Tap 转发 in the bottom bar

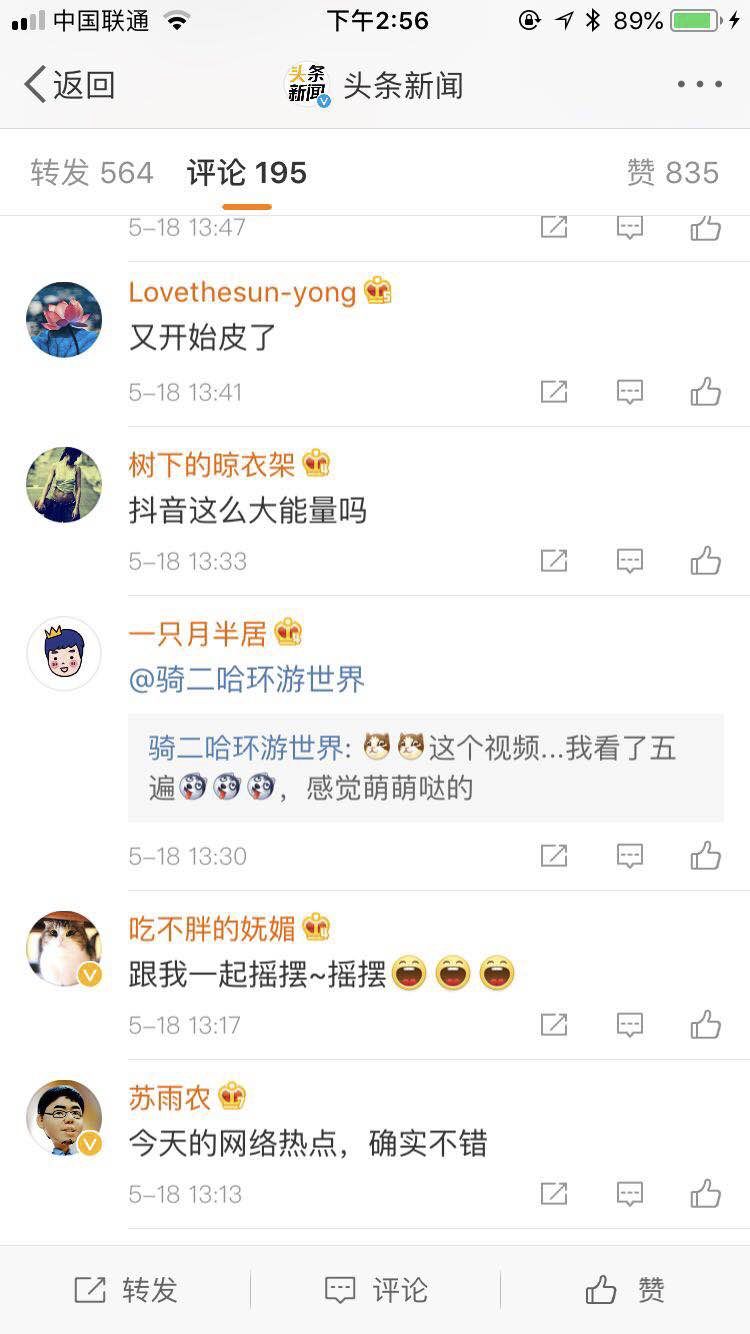(x=125, y=1290)
